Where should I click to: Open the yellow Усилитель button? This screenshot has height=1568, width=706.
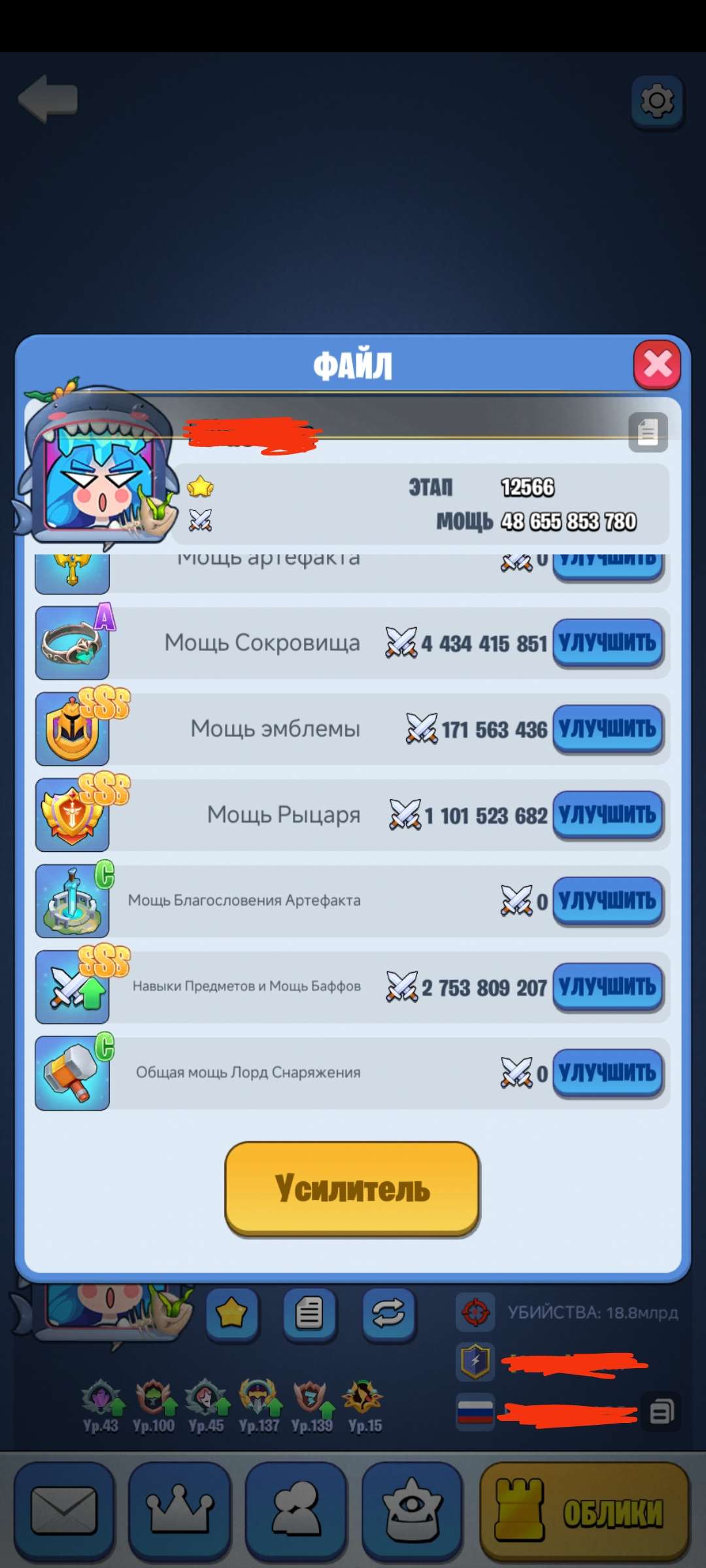pos(352,1188)
